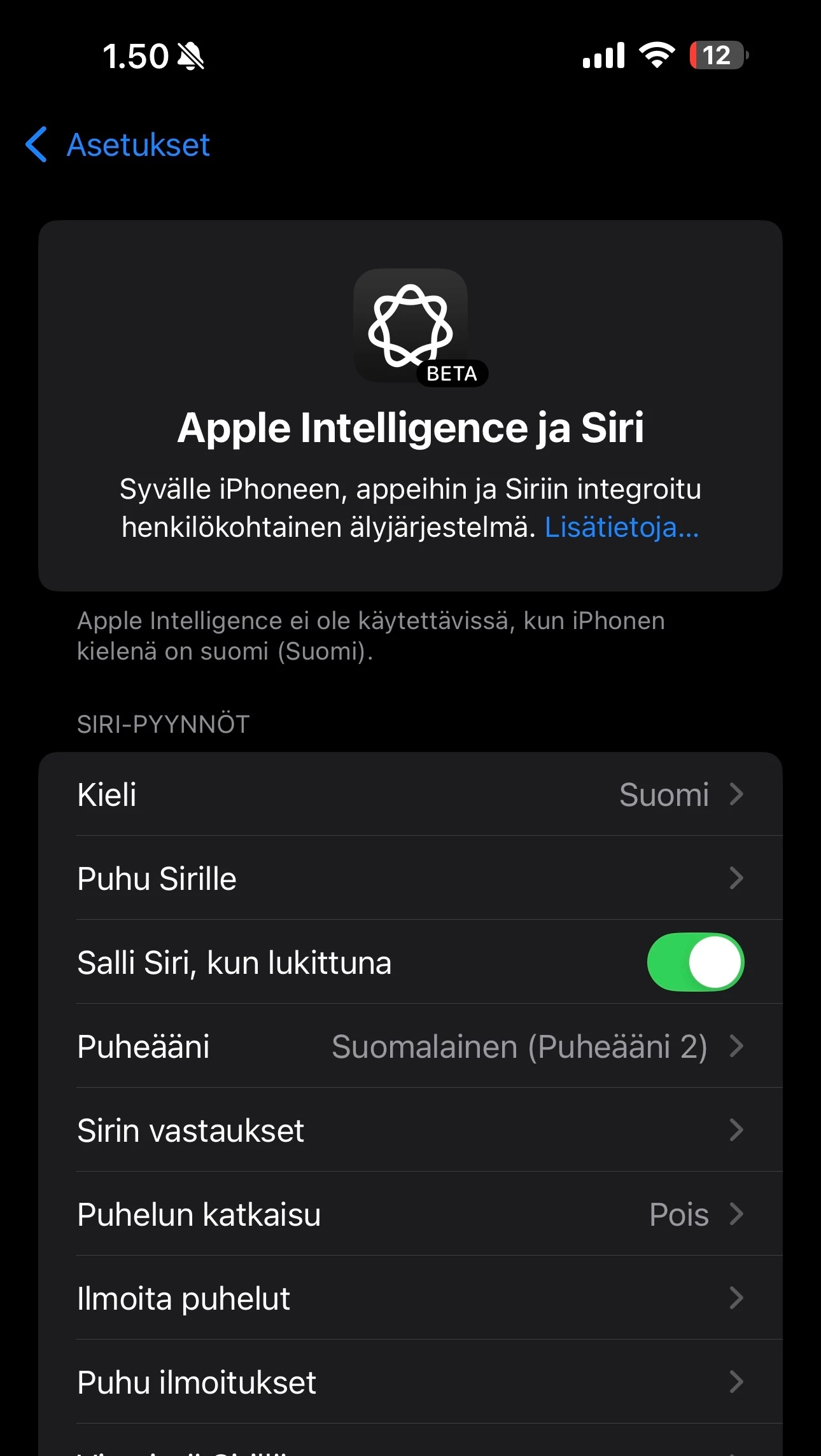
Task: Disable Salli Siri, kun lukittuna
Action: pyautogui.click(x=695, y=962)
